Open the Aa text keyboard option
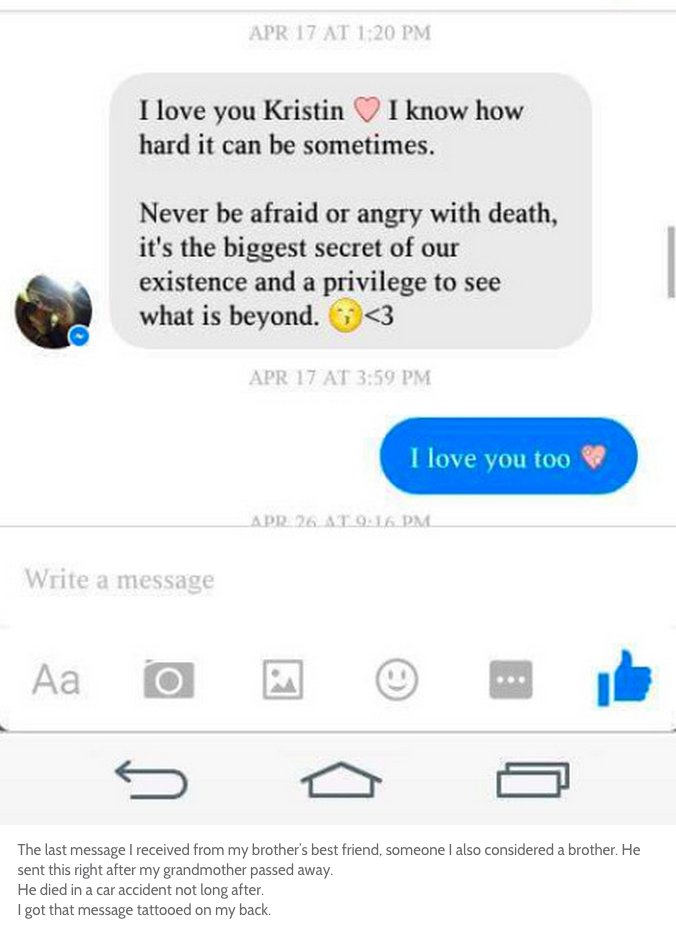This screenshot has height=949, width=676. coord(56,680)
